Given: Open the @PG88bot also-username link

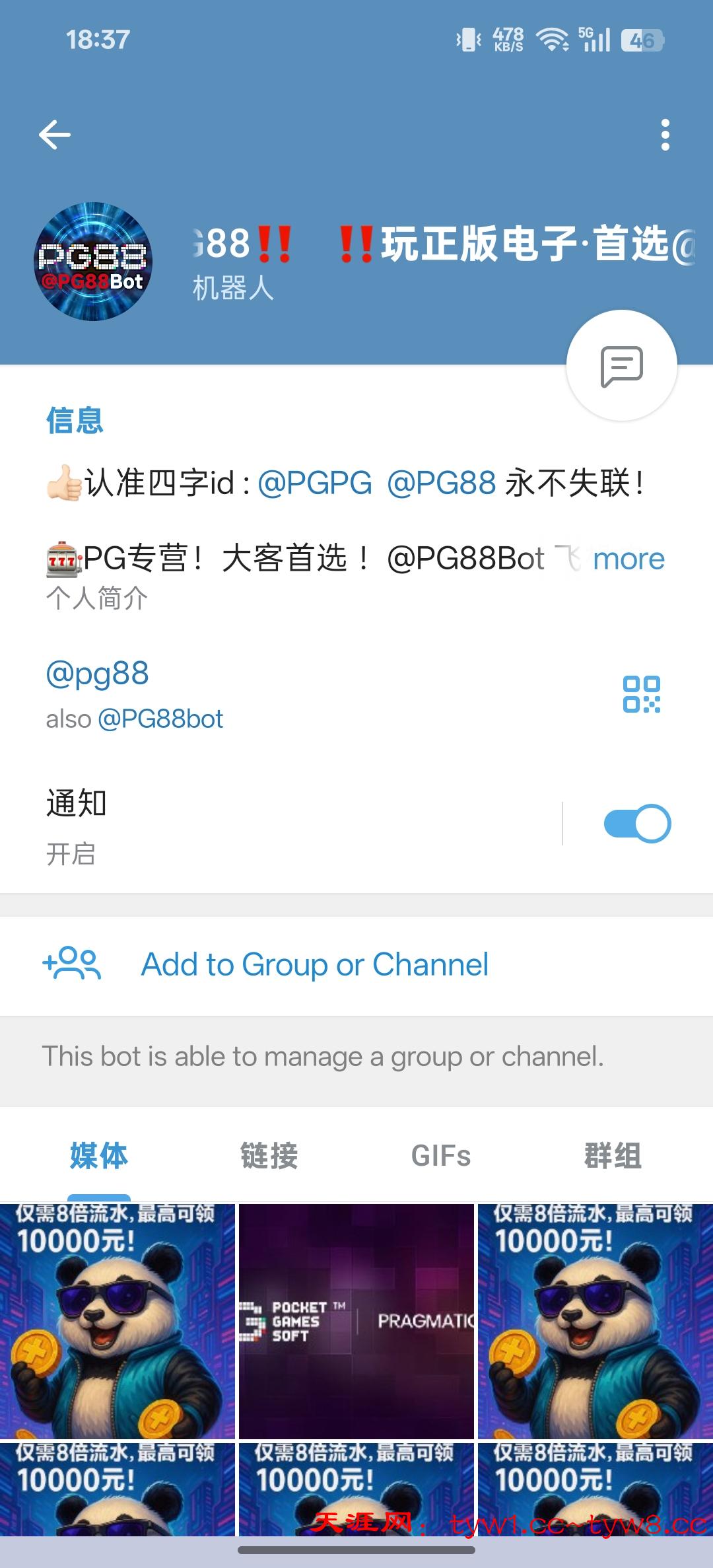Looking at the screenshot, I should pos(160,719).
